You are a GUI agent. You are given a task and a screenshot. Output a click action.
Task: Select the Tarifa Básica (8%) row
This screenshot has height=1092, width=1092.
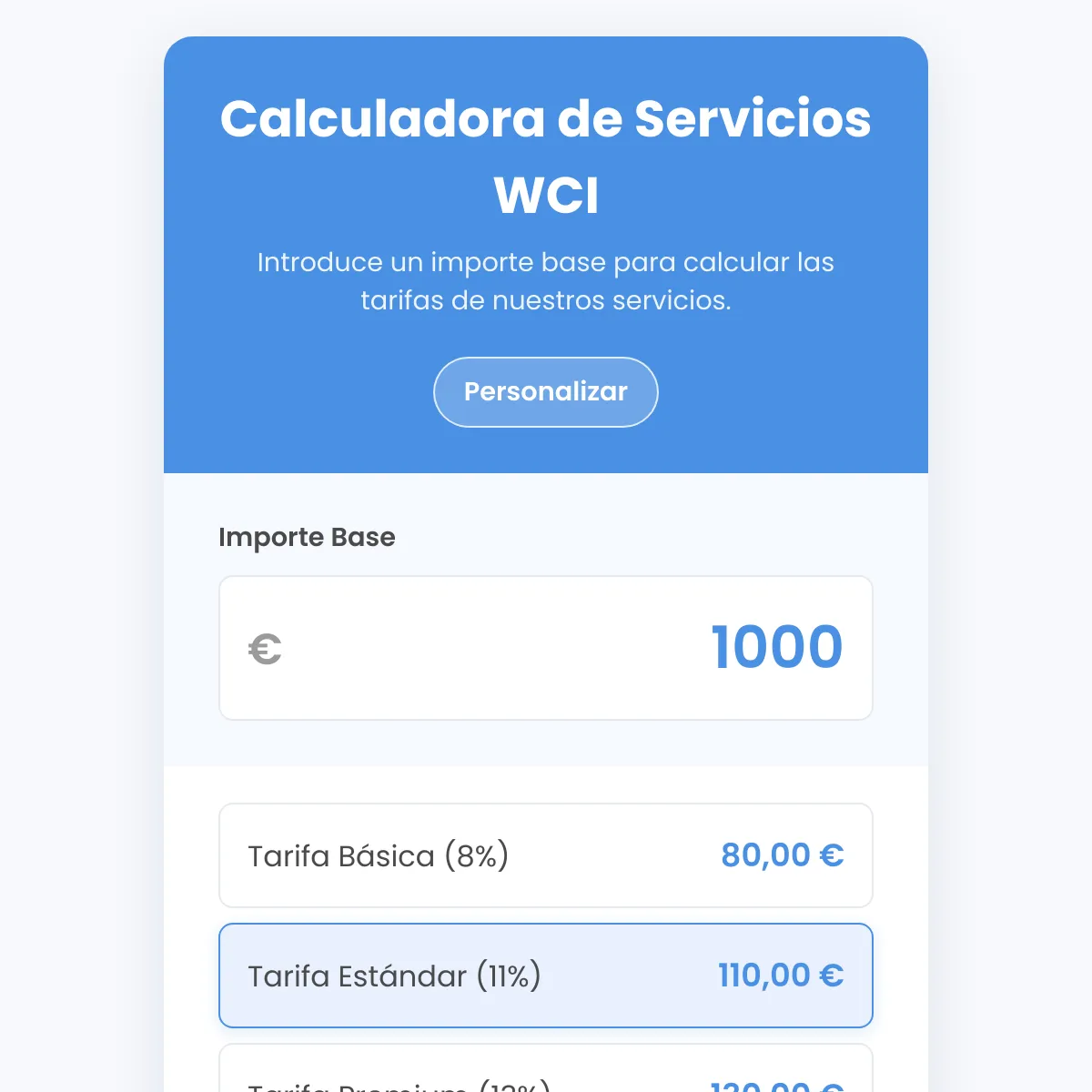pyautogui.click(x=546, y=855)
